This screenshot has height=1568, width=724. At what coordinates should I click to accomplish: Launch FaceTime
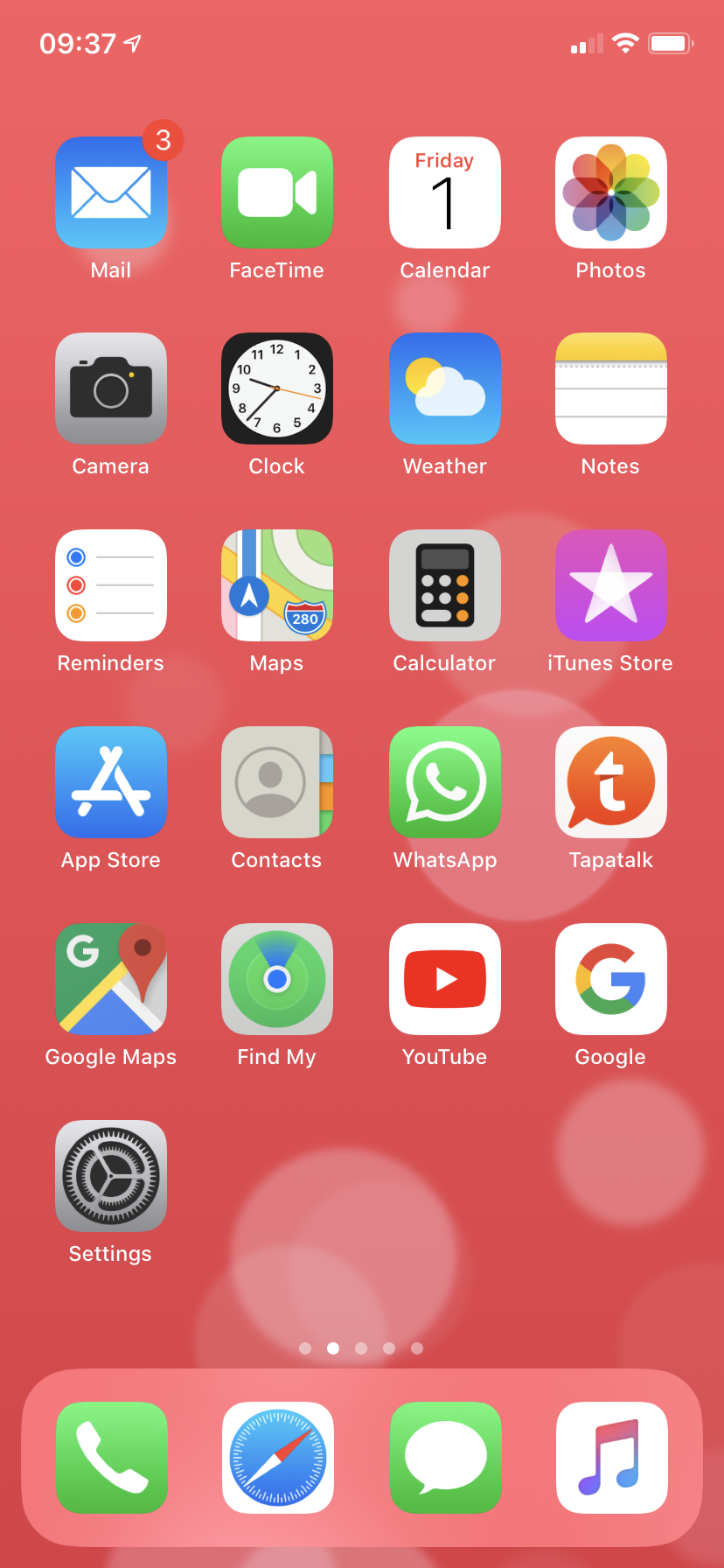(277, 192)
